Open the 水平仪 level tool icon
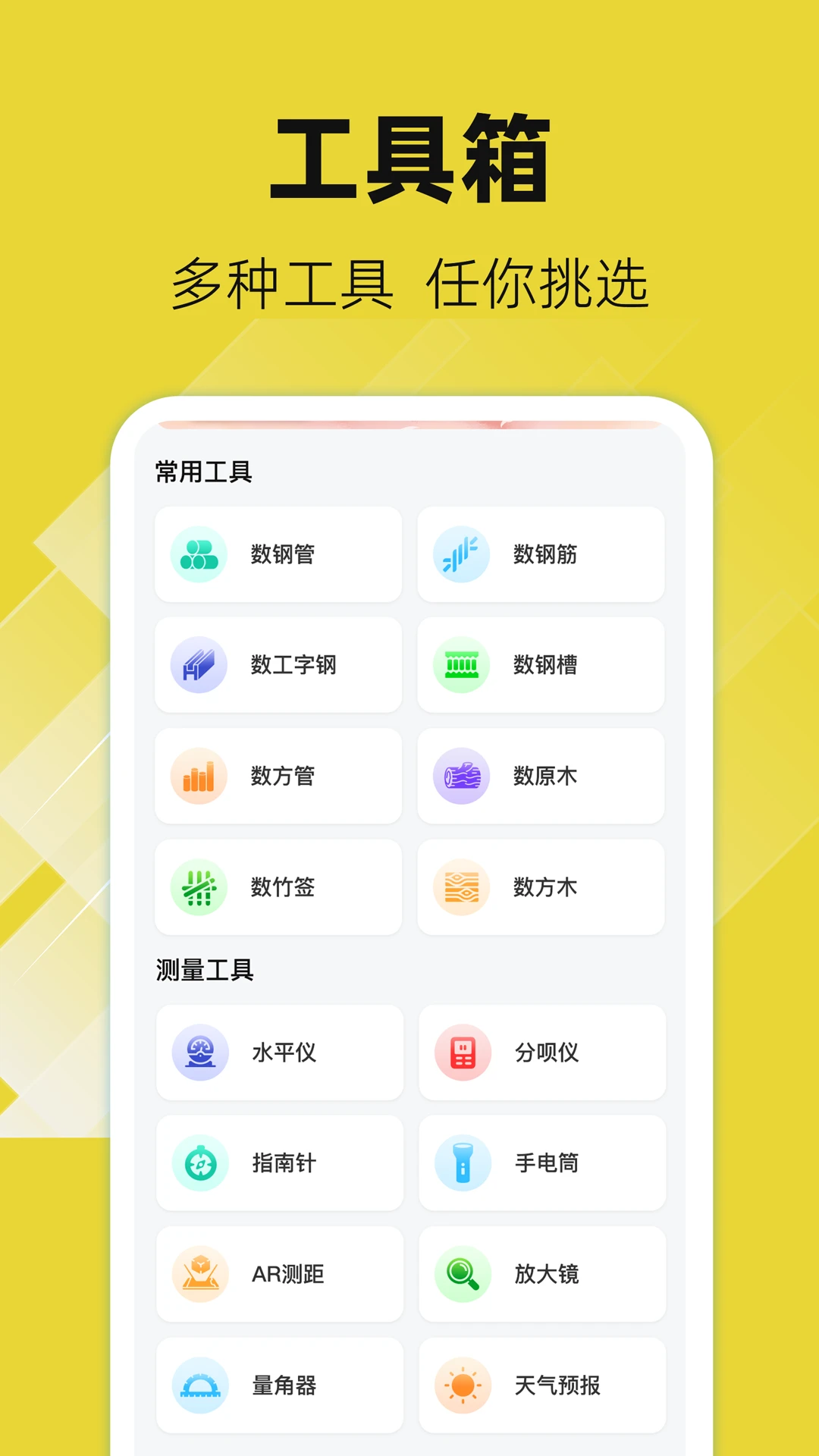Screen dimensions: 819x1456 (x=201, y=1053)
